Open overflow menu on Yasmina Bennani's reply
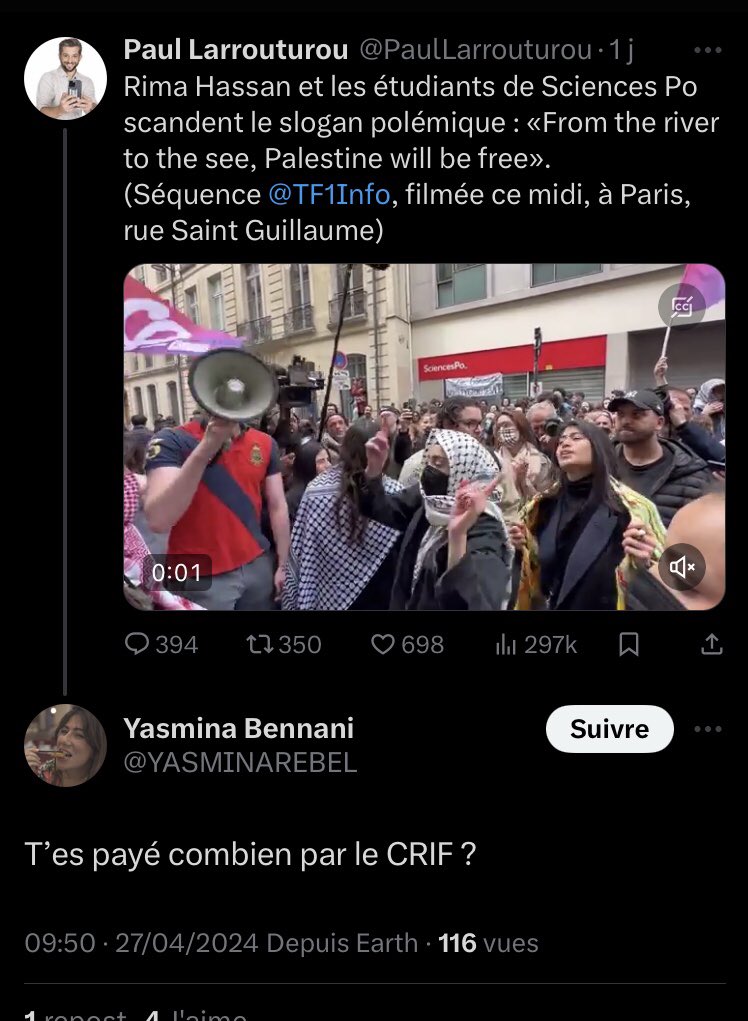This screenshot has height=1021, width=748. [x=707, y=730]
